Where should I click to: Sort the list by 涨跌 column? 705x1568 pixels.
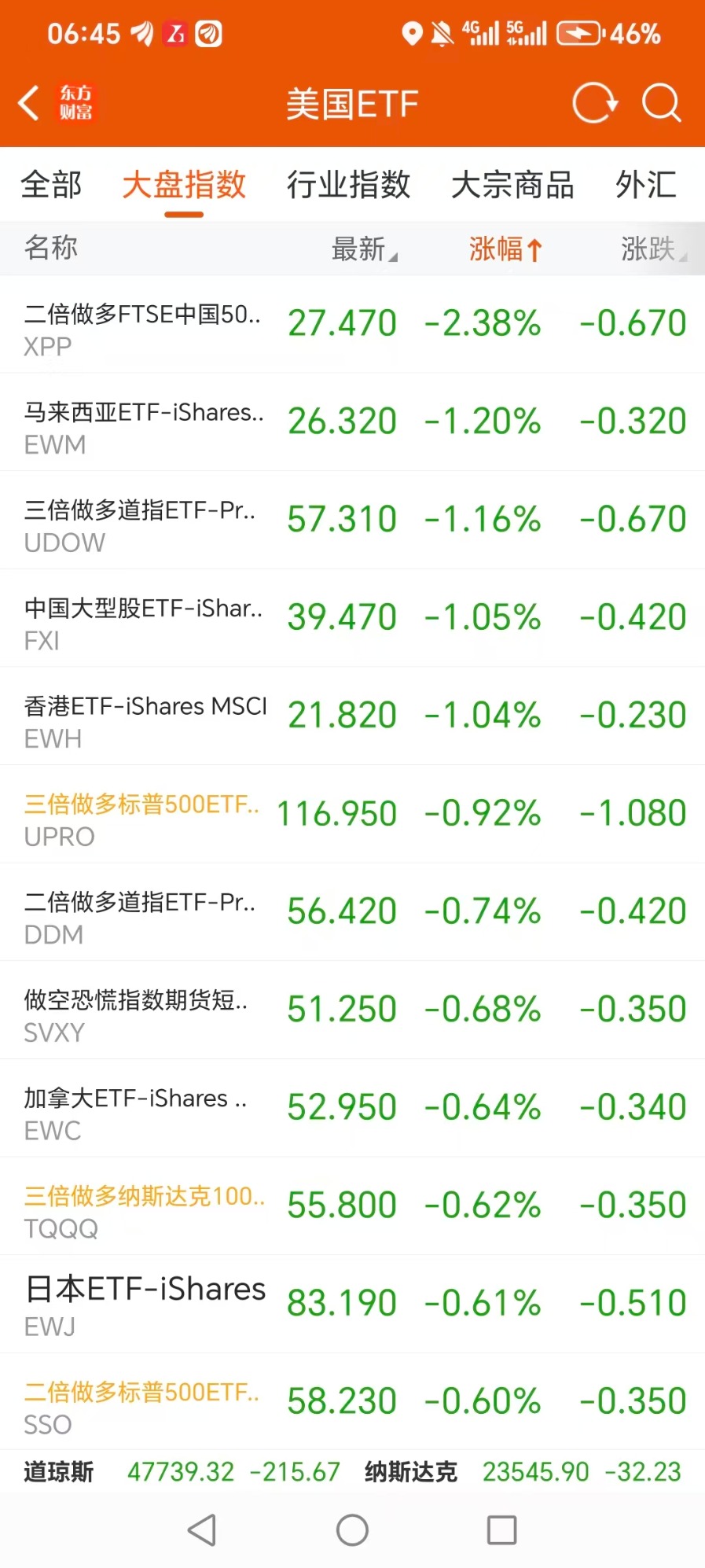pos(652,249)
